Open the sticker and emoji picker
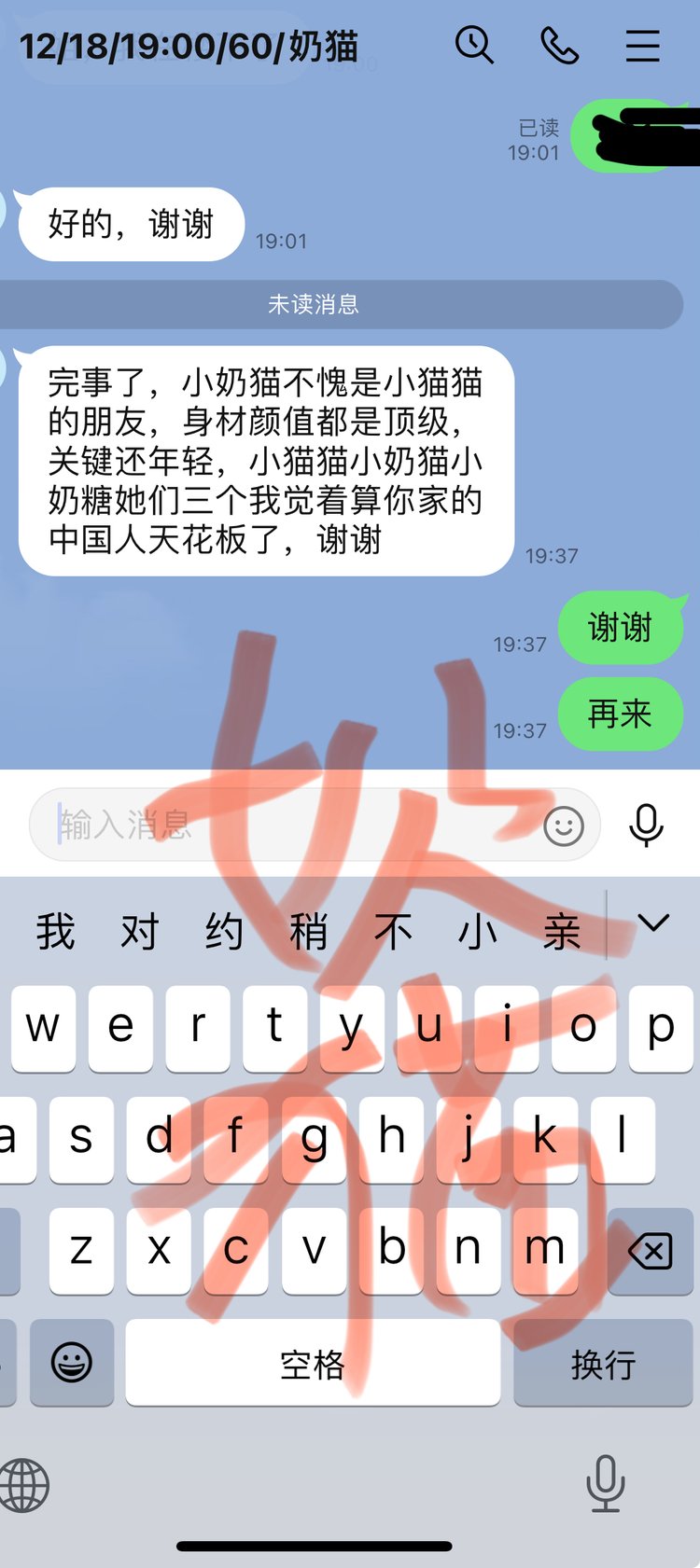 point(564,826)
